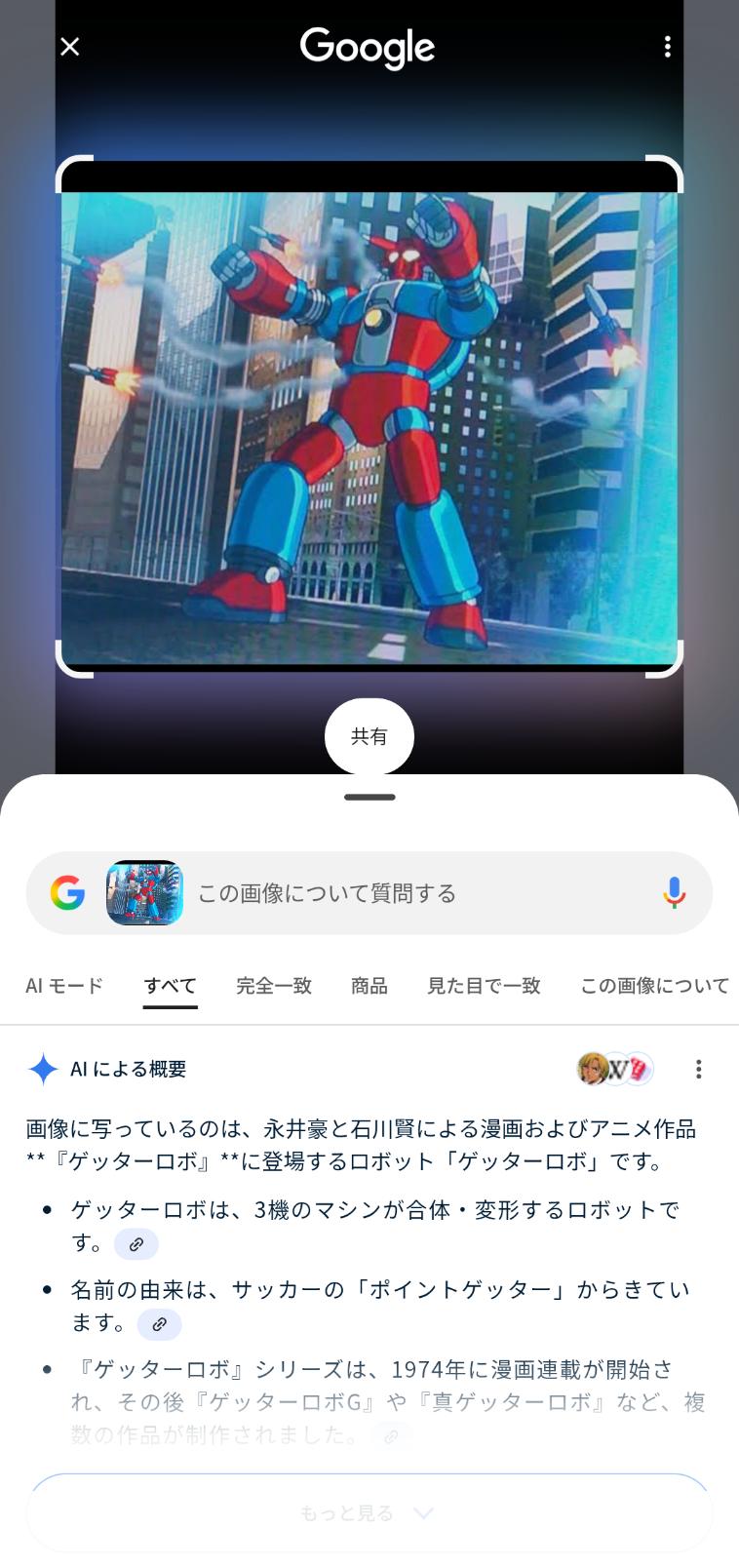Switch to the 完全一致 tab
The image size is (739, 1568).
pos(273,986)
